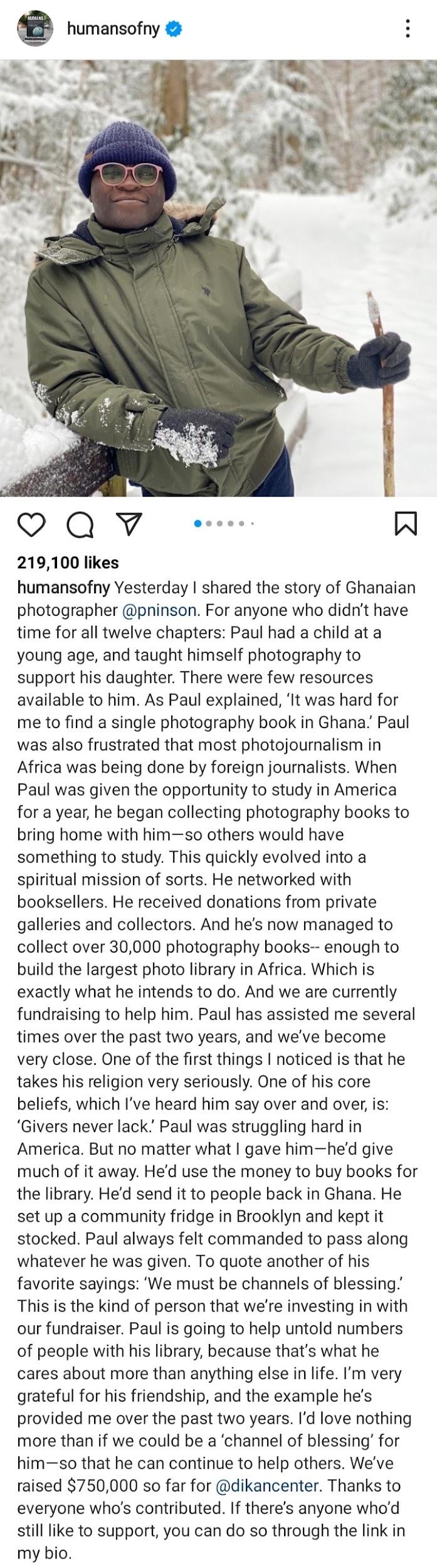Tap the humansofny username in the caption
This screenshot has height=1568, width=437.
tap(63, 588)
